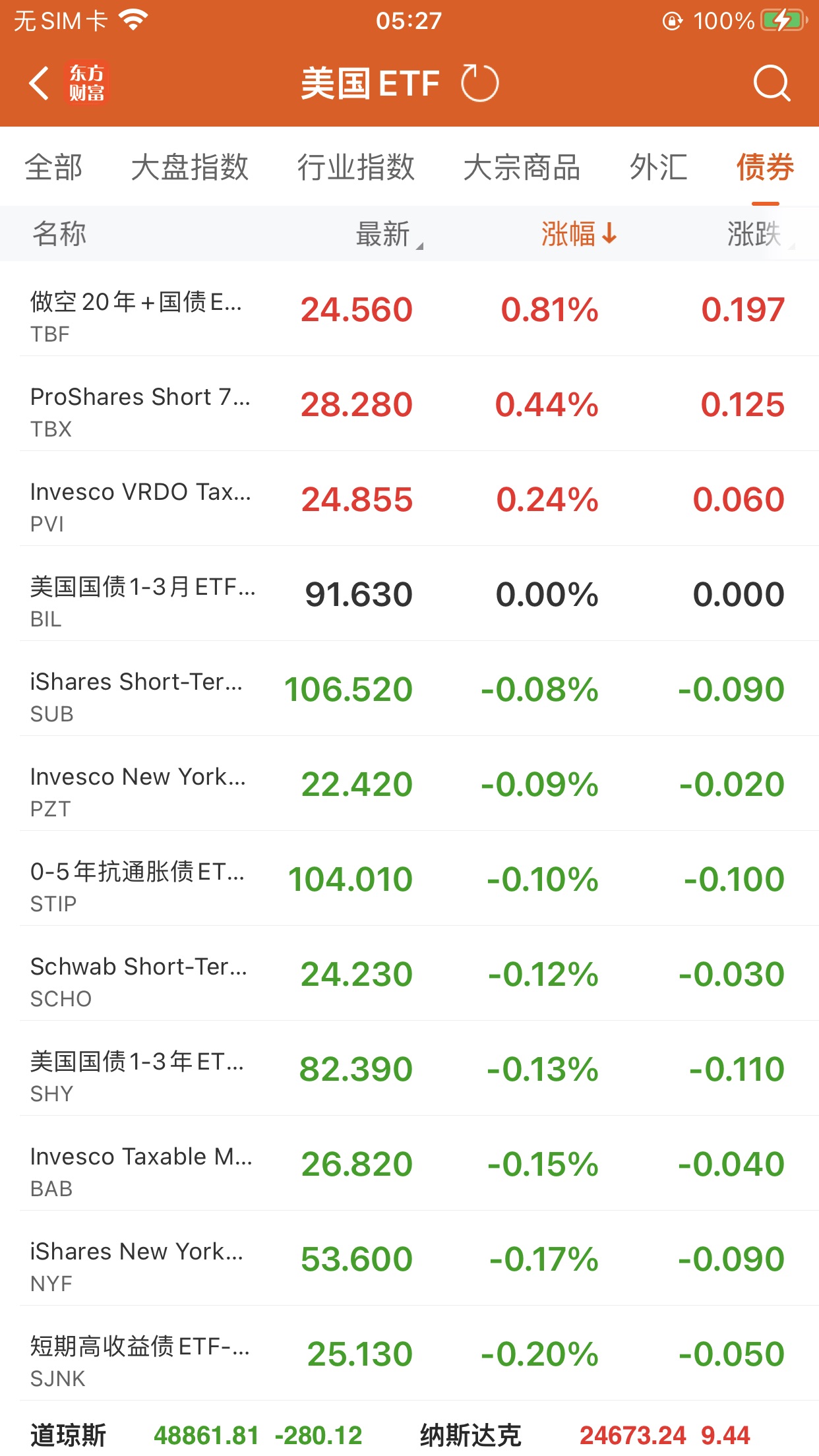
Task: Open the search magnifier
Action: 771,84
